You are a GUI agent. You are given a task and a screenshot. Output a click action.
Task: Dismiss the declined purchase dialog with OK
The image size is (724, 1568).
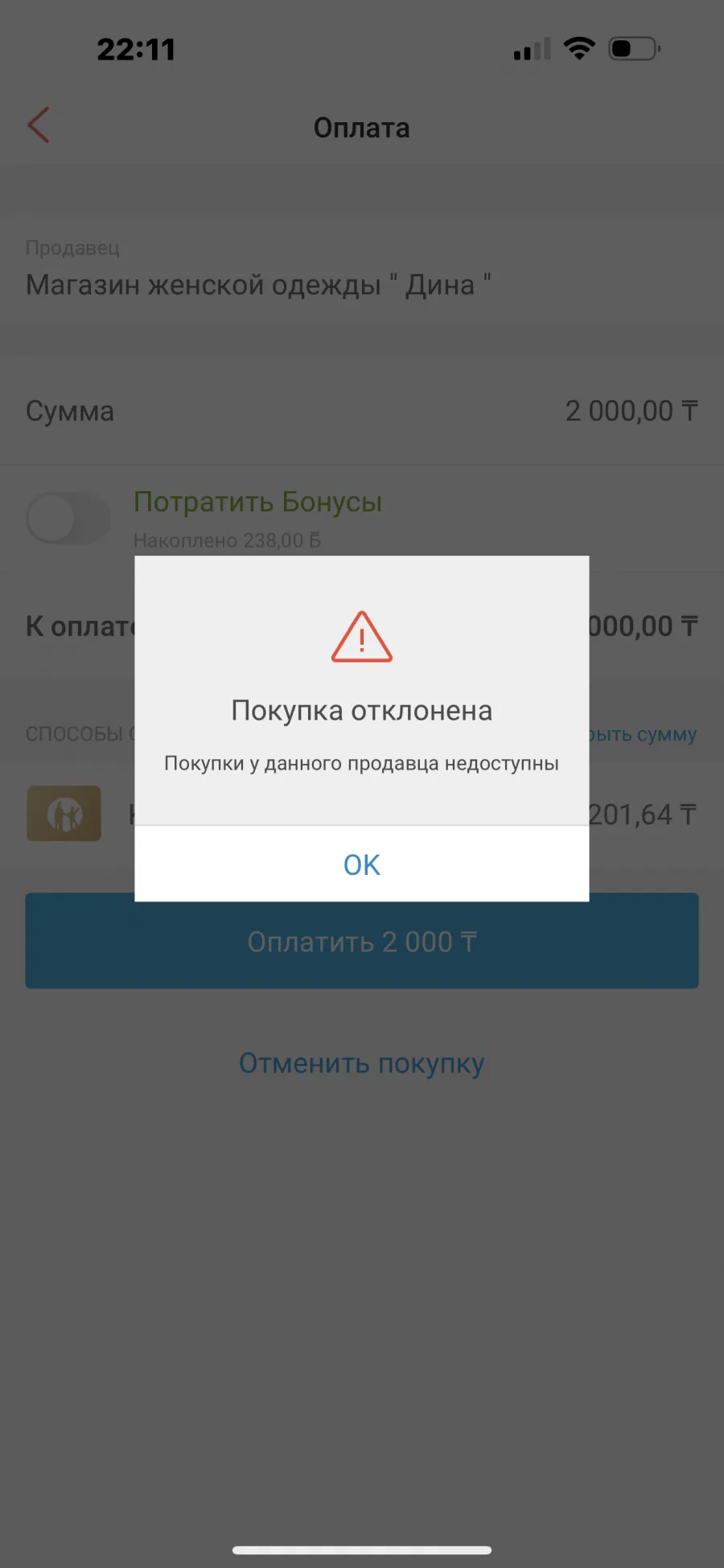pos(361,864)
